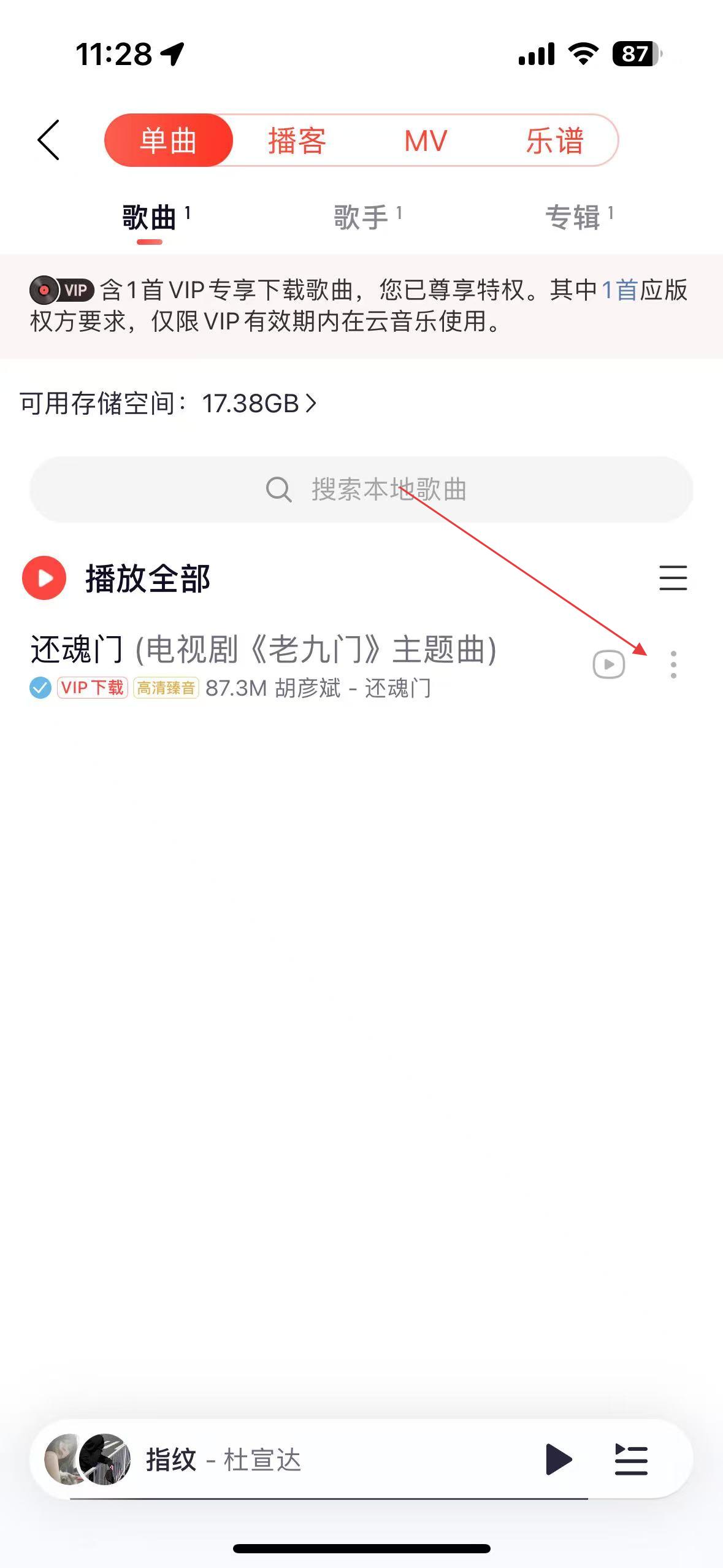This screenshot has height=1568, width=723.
Task: Switch to the 乐谱 segment
Action: pyautogui.click(x=554, y=141)
